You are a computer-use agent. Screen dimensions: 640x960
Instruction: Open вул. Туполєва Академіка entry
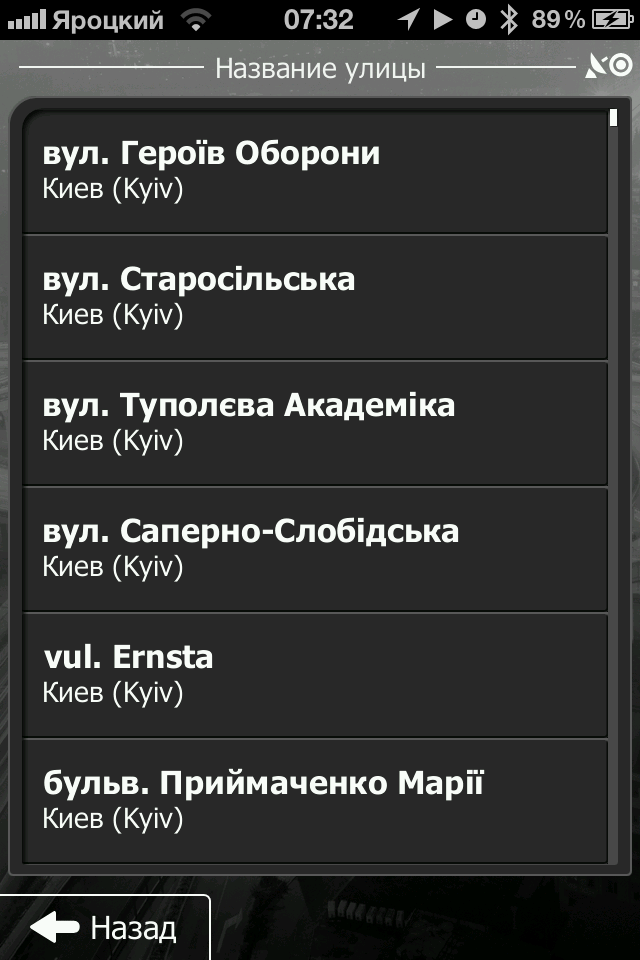tap(315, 422)
